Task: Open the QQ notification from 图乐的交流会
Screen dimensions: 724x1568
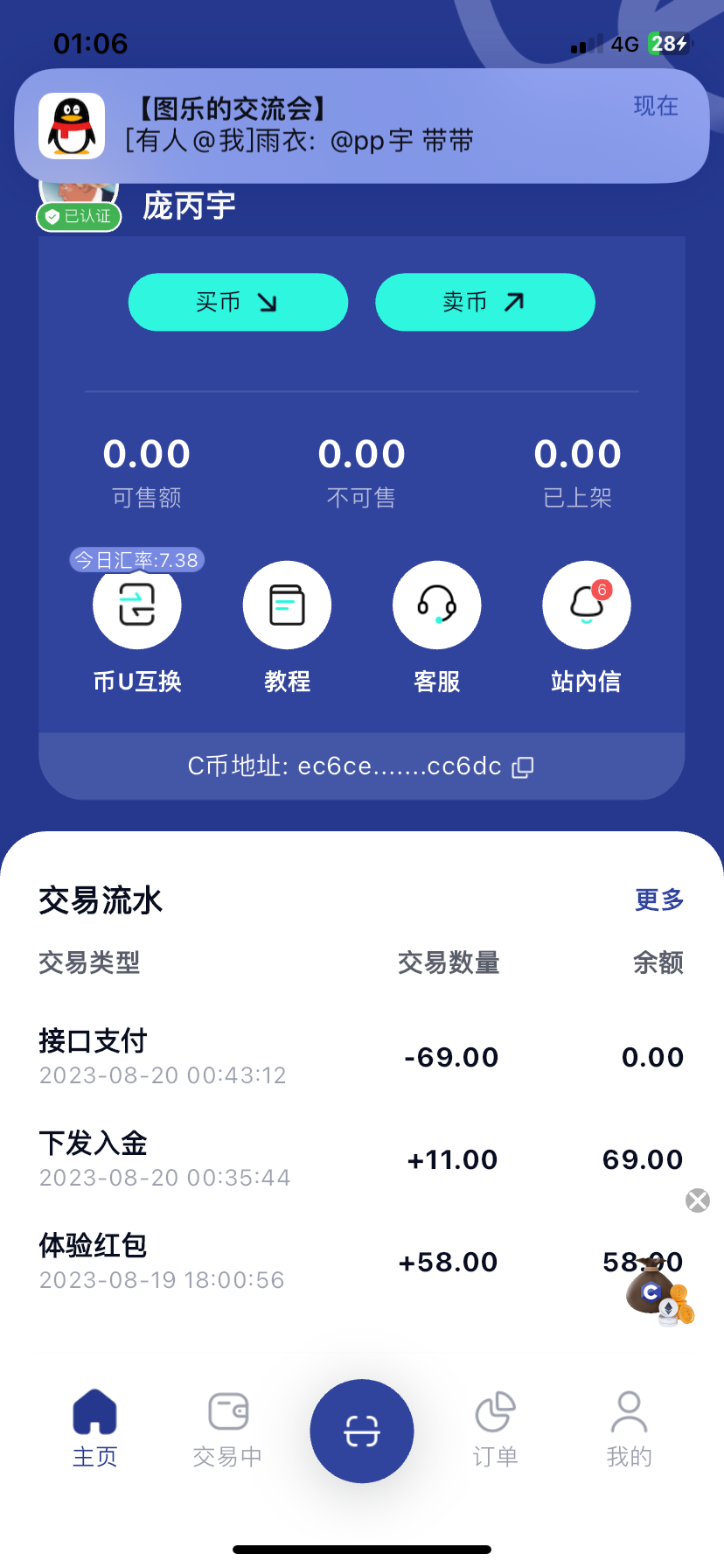Action: [x=362, y=125]
